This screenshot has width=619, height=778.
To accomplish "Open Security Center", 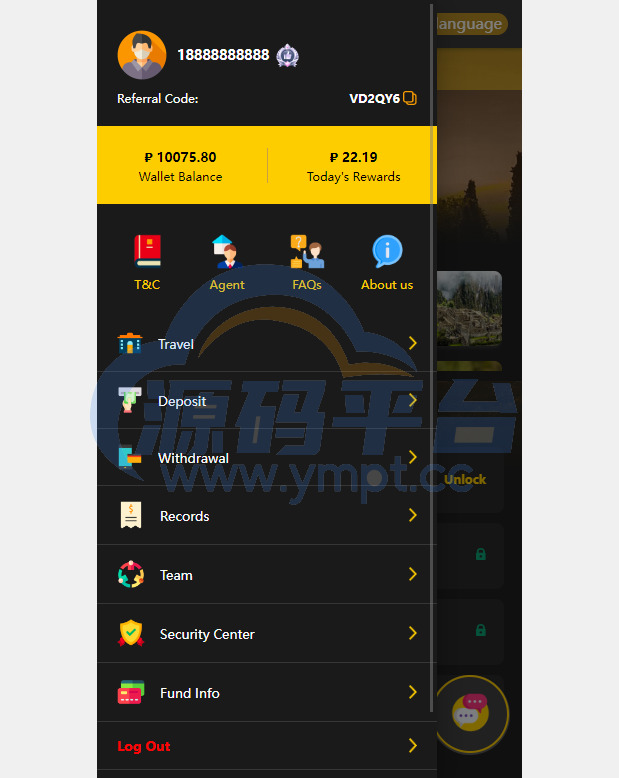I will point(266,634).
